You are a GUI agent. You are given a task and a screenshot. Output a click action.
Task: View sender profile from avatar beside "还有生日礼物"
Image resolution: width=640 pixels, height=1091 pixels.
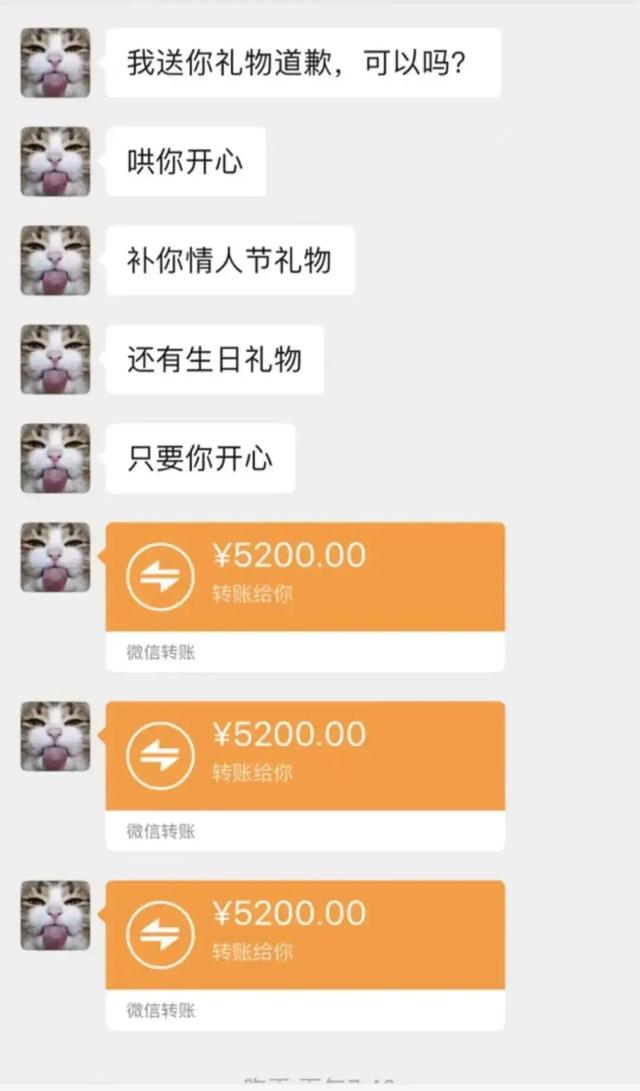(56, 359)
